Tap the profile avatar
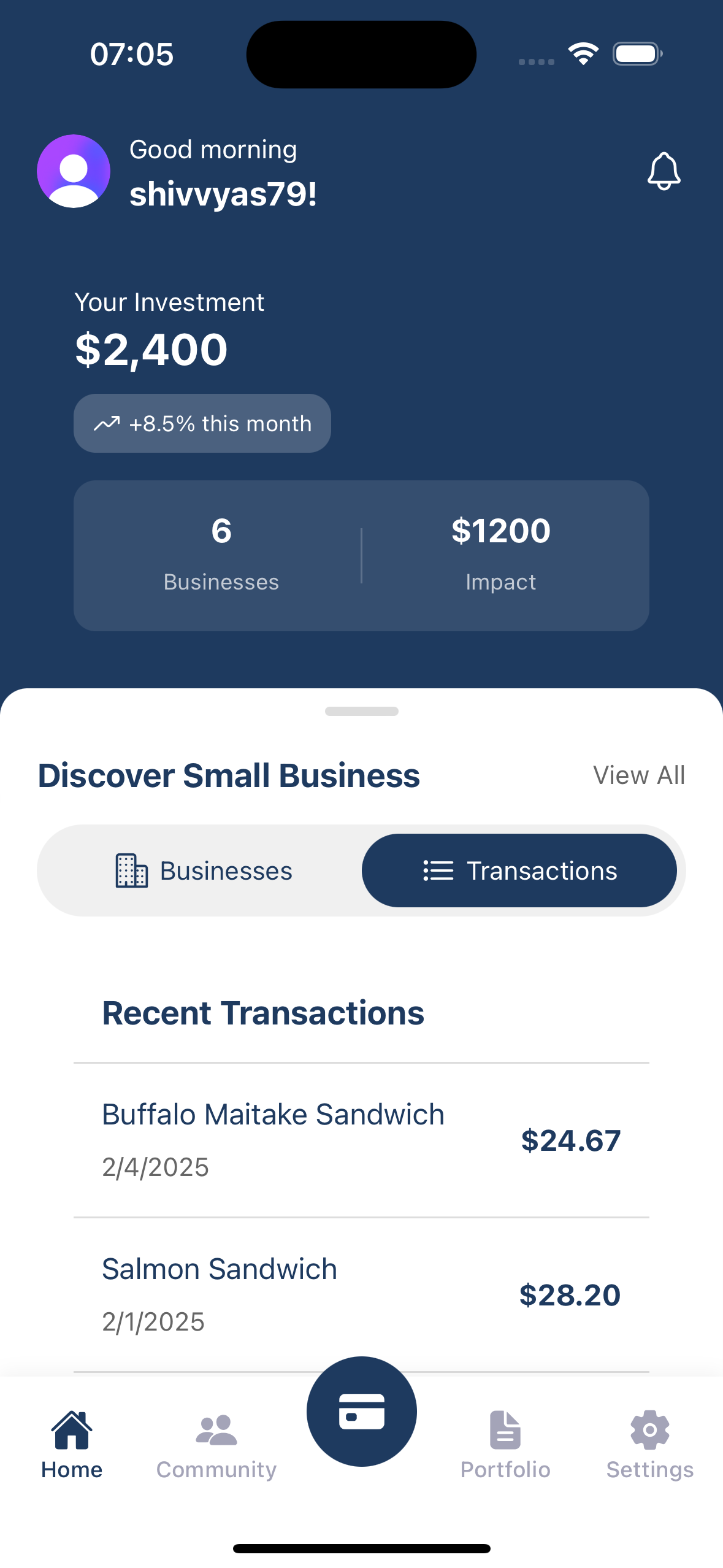 pos(74,171)
